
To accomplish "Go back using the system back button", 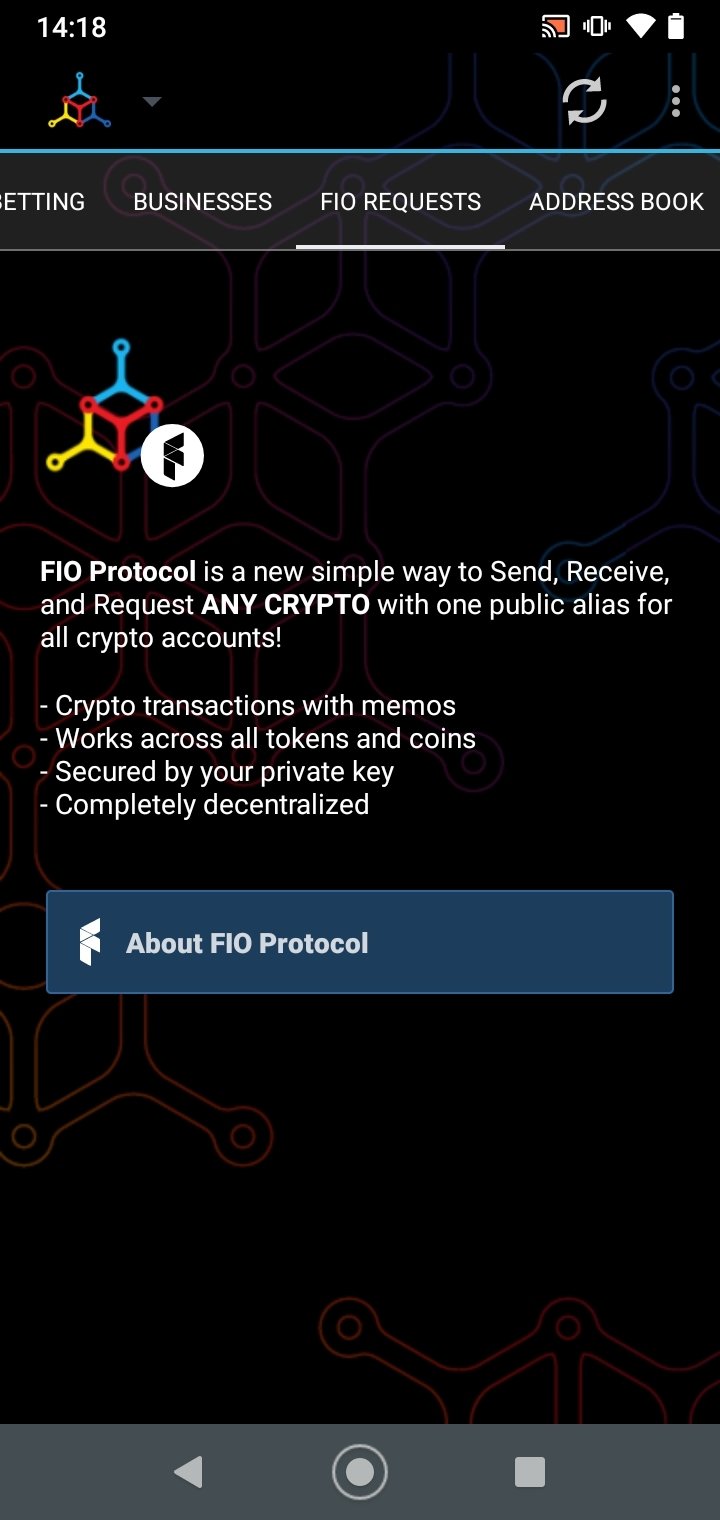I will point(189,1471).
